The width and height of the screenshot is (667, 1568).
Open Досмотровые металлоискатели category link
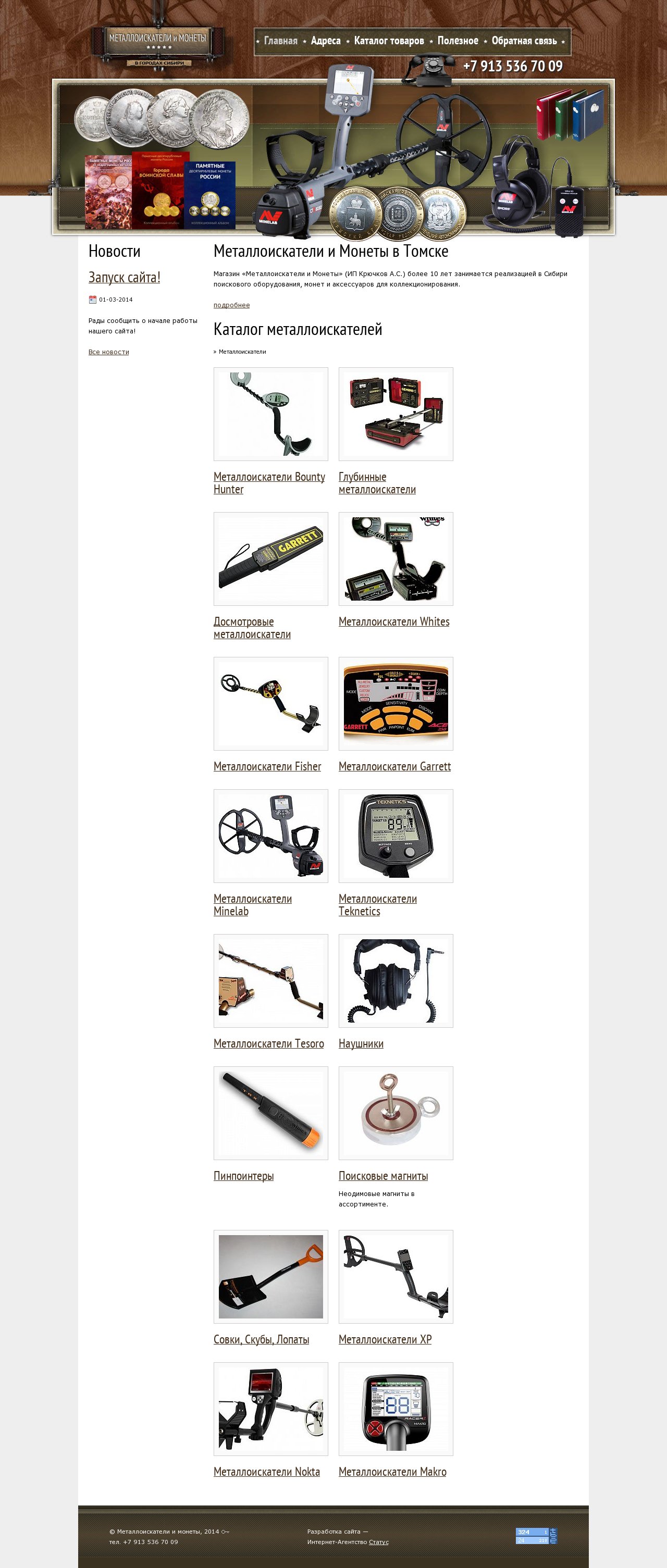252,628
